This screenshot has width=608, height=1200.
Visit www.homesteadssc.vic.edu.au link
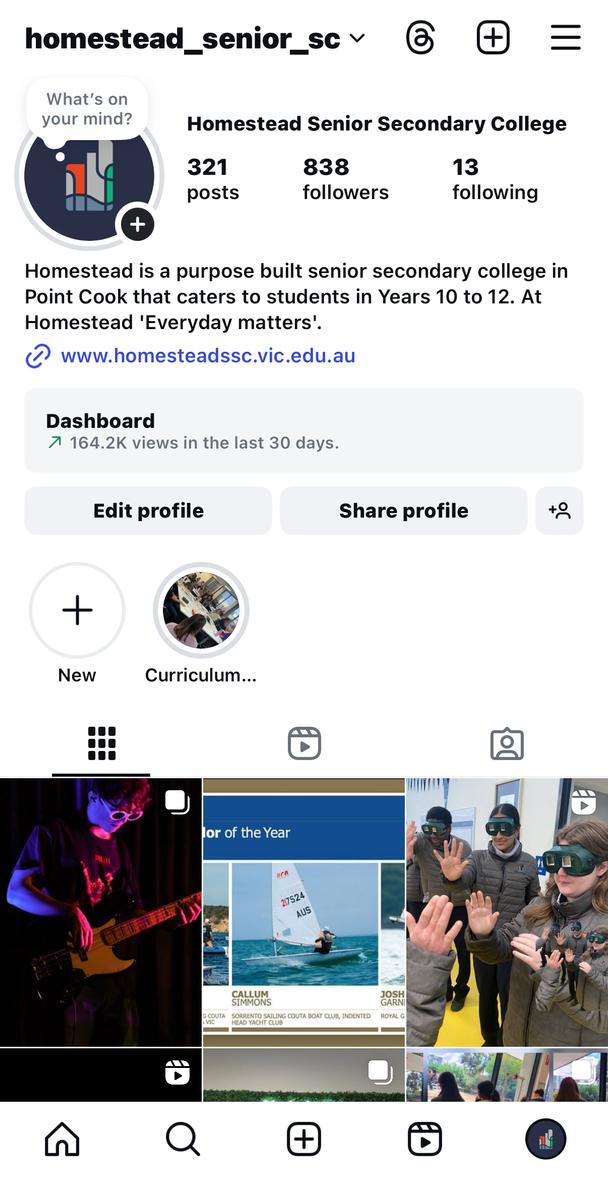(207, 356)
